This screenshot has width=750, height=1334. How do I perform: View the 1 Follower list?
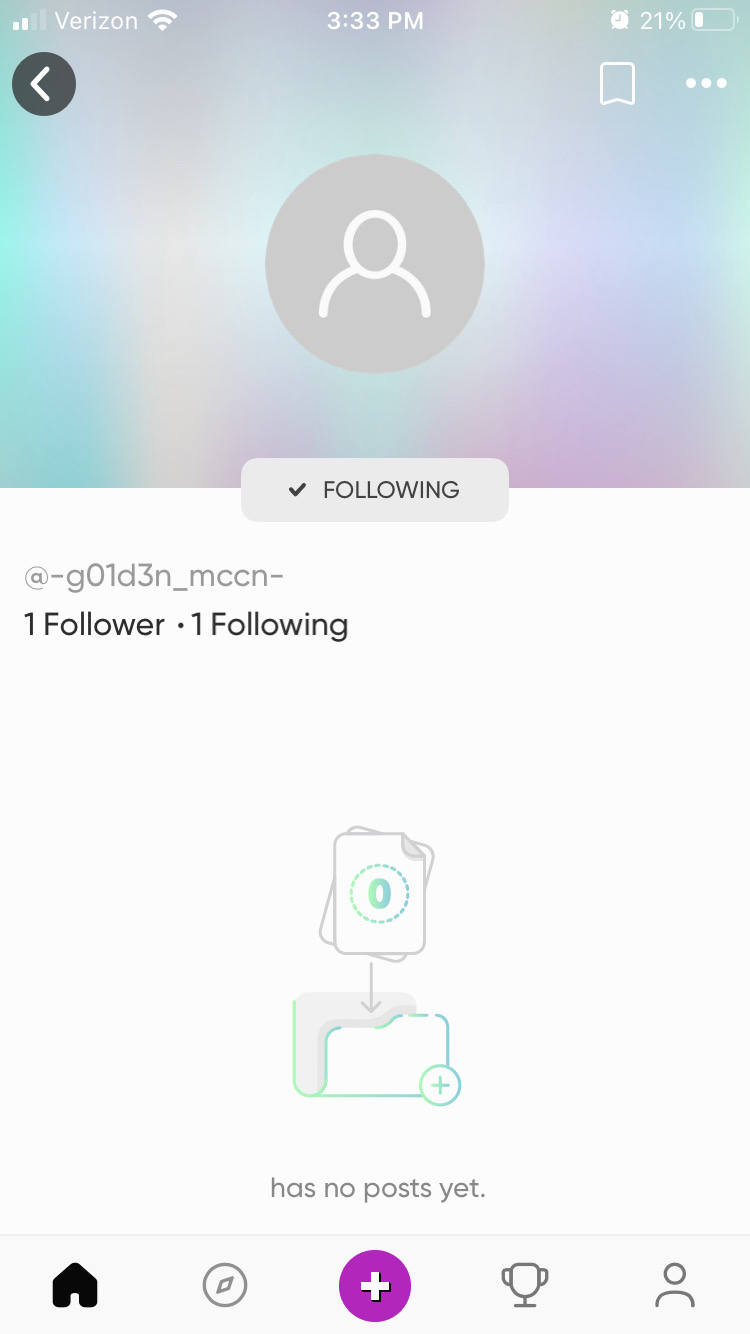point(94,625)
